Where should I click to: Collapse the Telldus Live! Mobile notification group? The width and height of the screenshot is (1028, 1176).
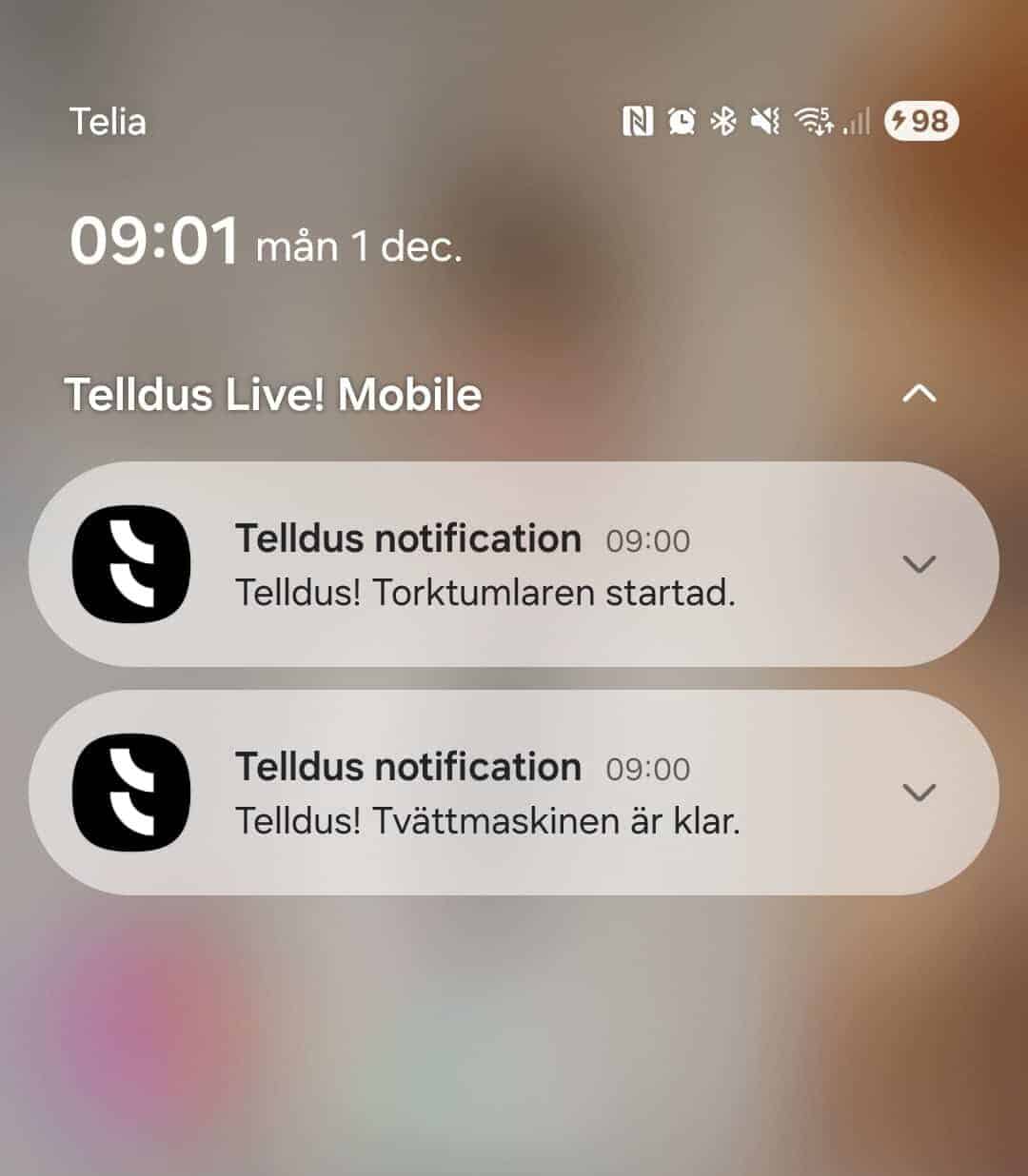(x=919, y=394)
